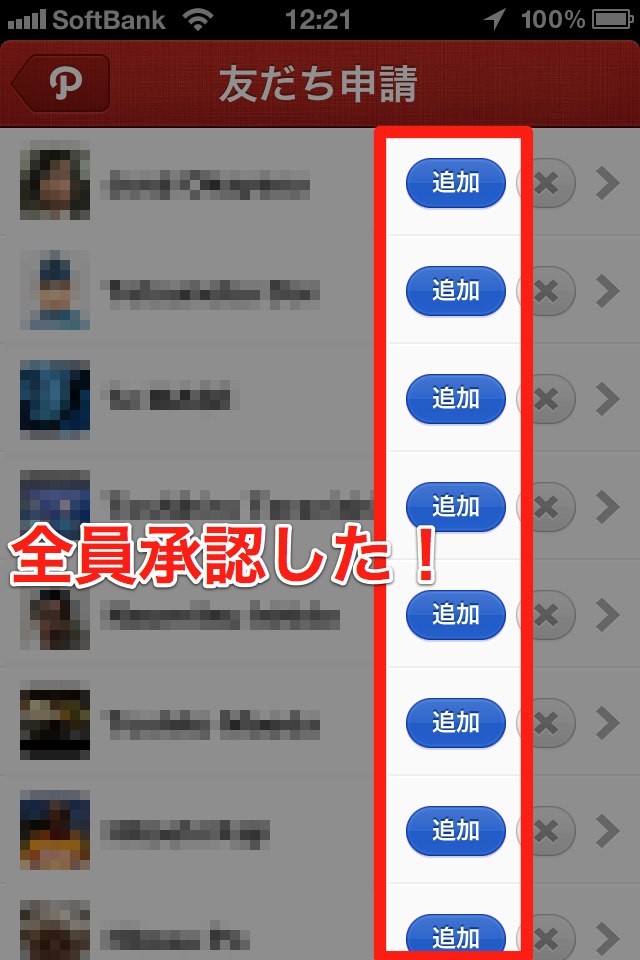Image resolution: width=640 pixels, height=960 pixels.
Task: Accept the first friend request with 追加
Action: [x=455, y=183]
